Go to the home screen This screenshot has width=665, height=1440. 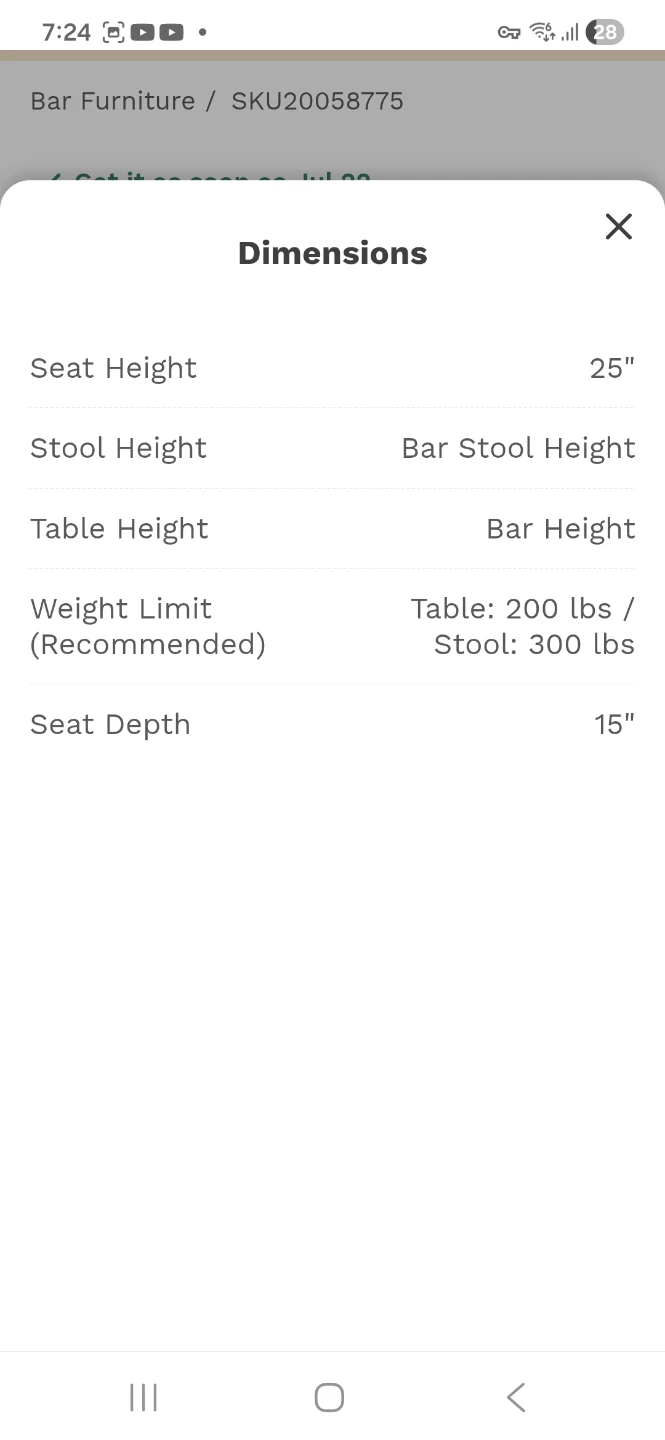coord(329,1397)
